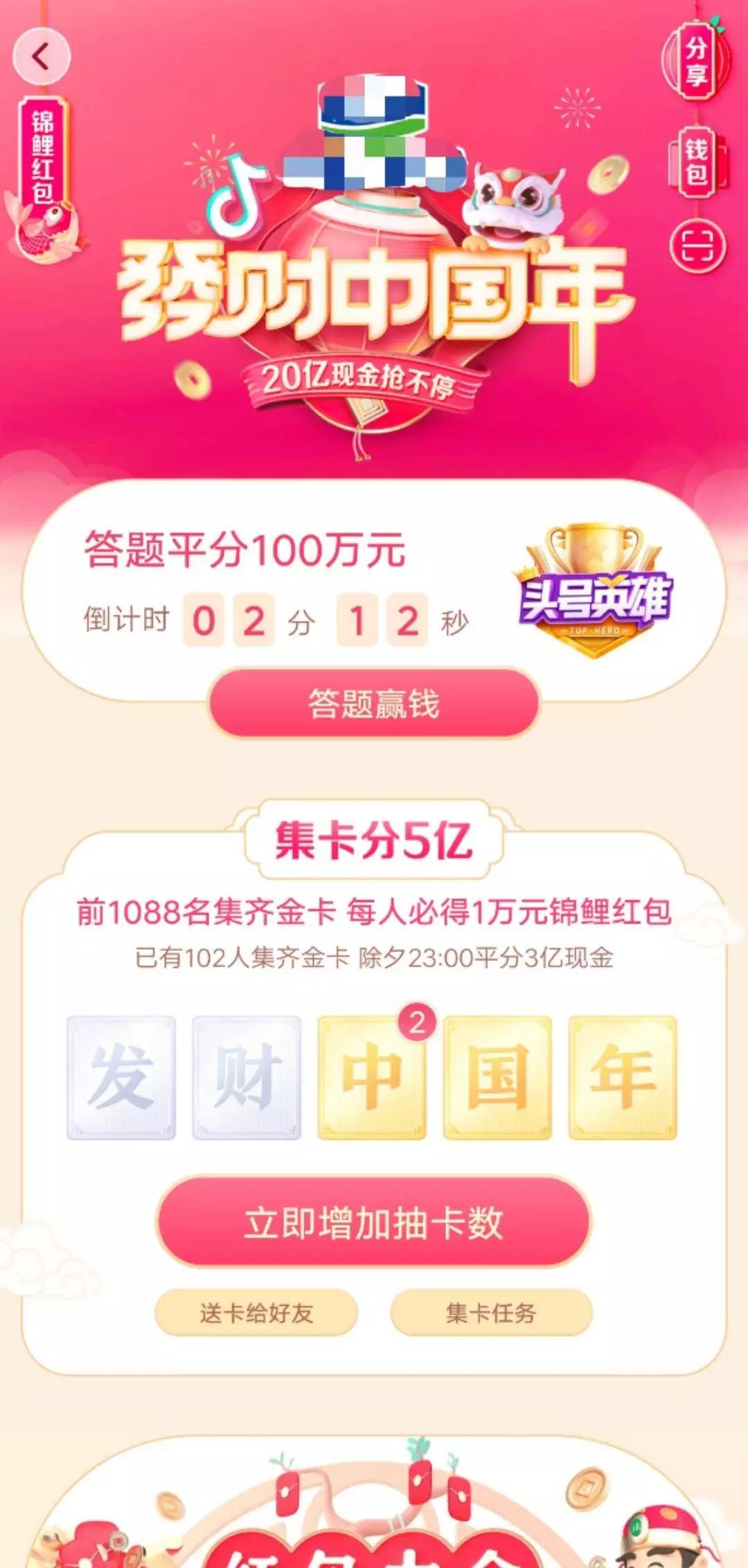Tap the 分享 share lantern
This screenshot has height=1568, width=748.
point(696,61)
